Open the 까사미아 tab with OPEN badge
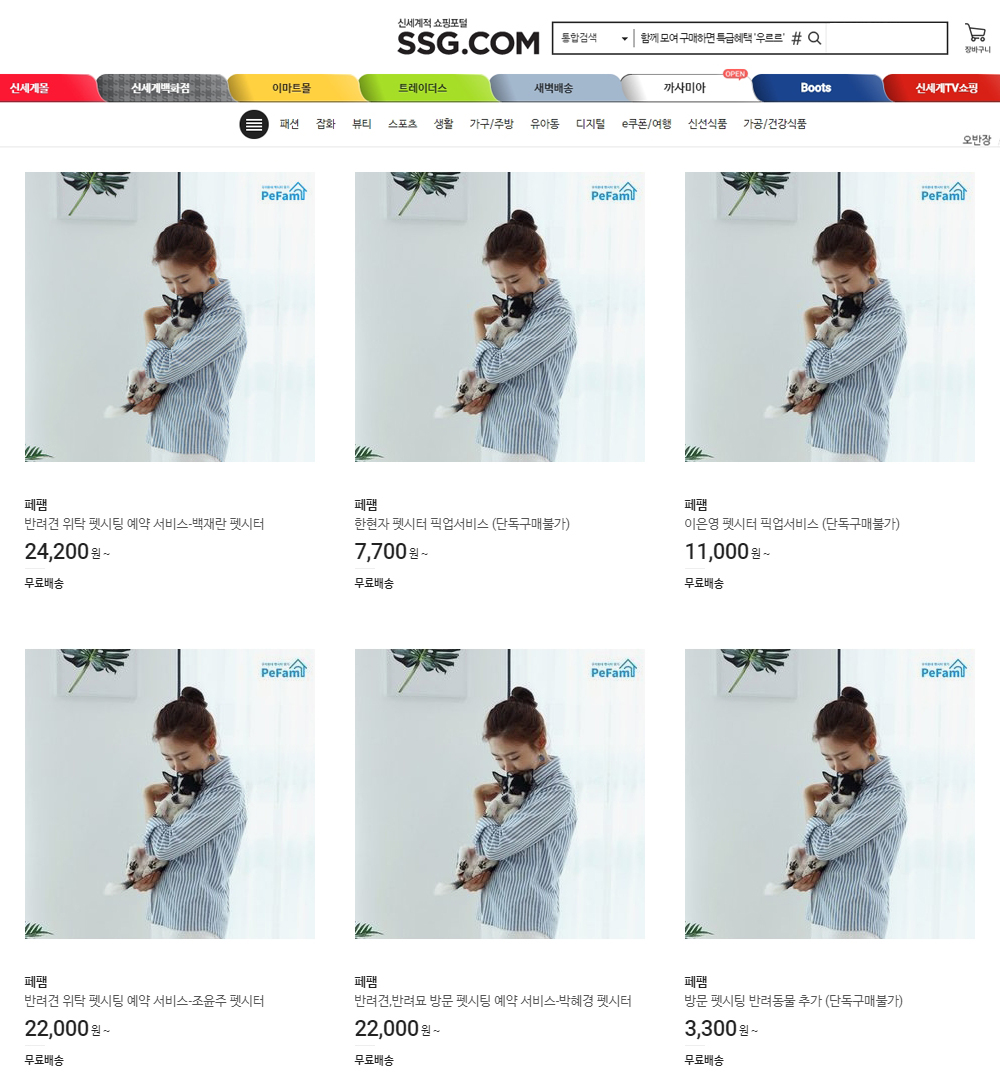This screenshot has height=1089, width=1000. [683, 87]
